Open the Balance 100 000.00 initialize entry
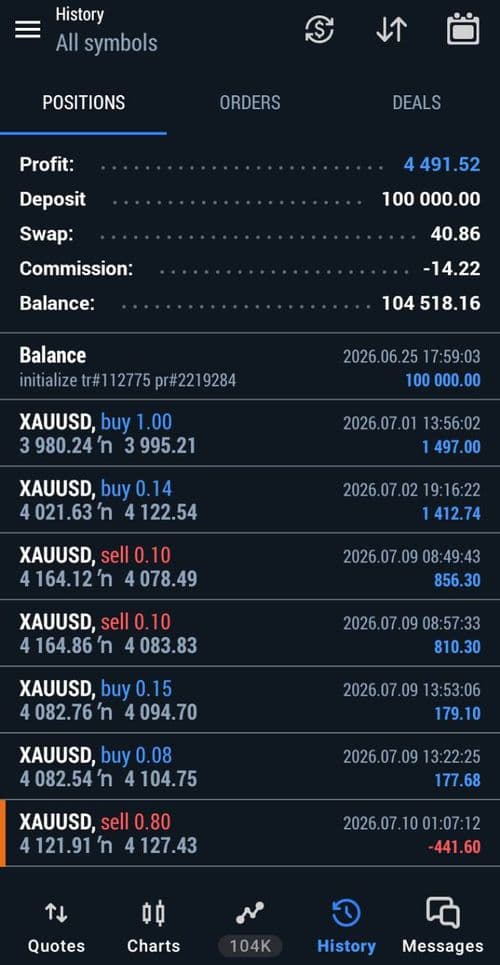500x965 pixels. (x=250, y=366)
